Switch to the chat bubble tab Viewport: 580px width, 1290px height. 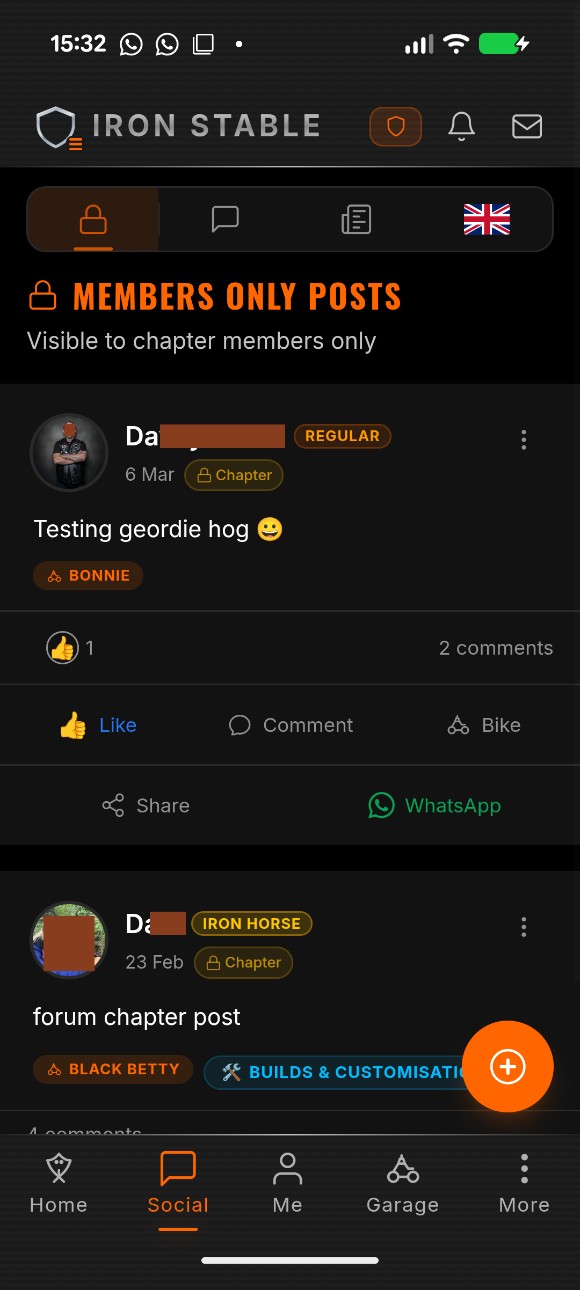pos(225,219)
